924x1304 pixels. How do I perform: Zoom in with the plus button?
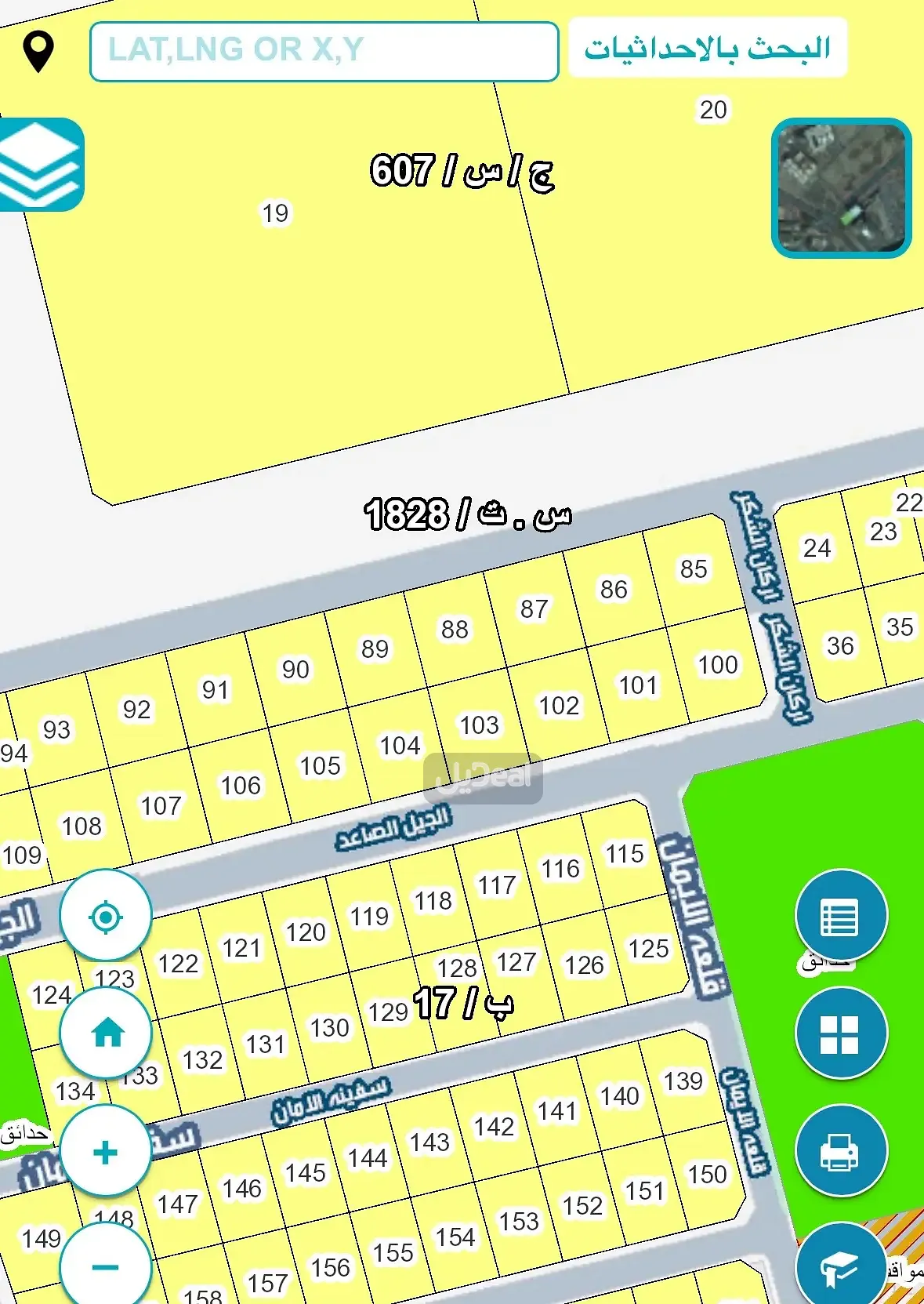tap(106, 1151)
